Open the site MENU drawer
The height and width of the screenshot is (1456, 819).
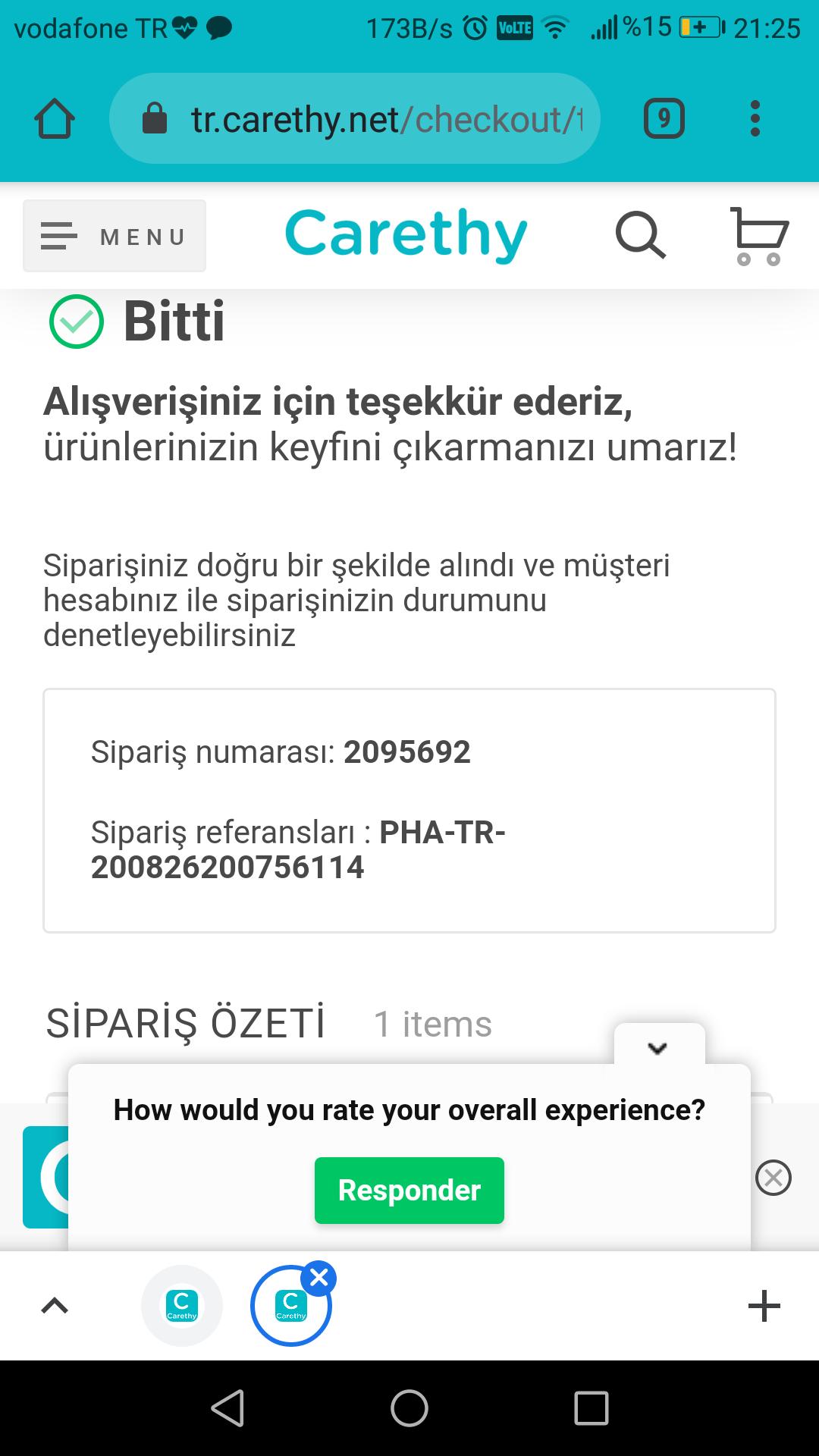(x=115, y=236)
